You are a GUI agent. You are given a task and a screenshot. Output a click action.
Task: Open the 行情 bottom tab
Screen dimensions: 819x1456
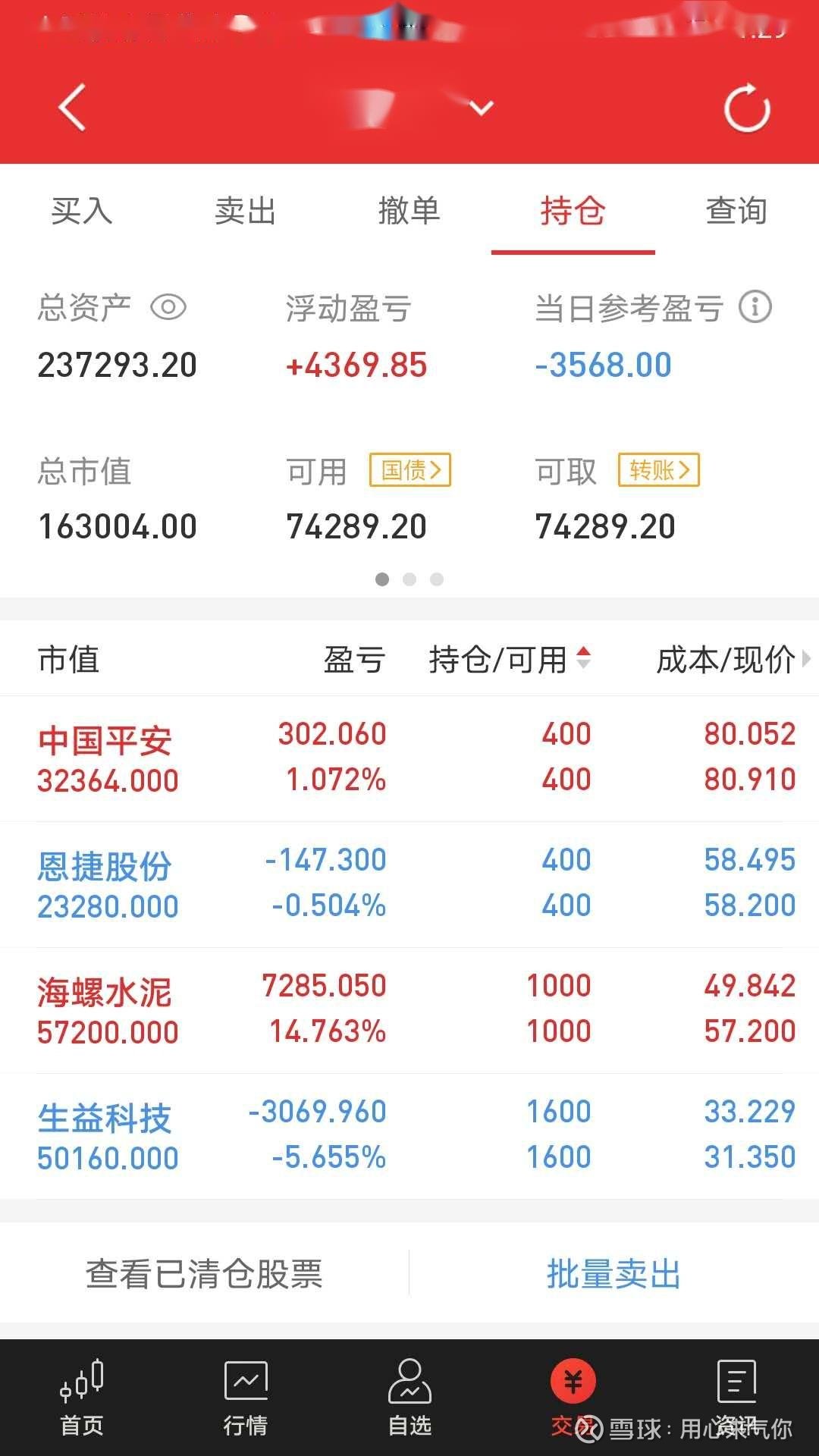tap(246, 1399)
